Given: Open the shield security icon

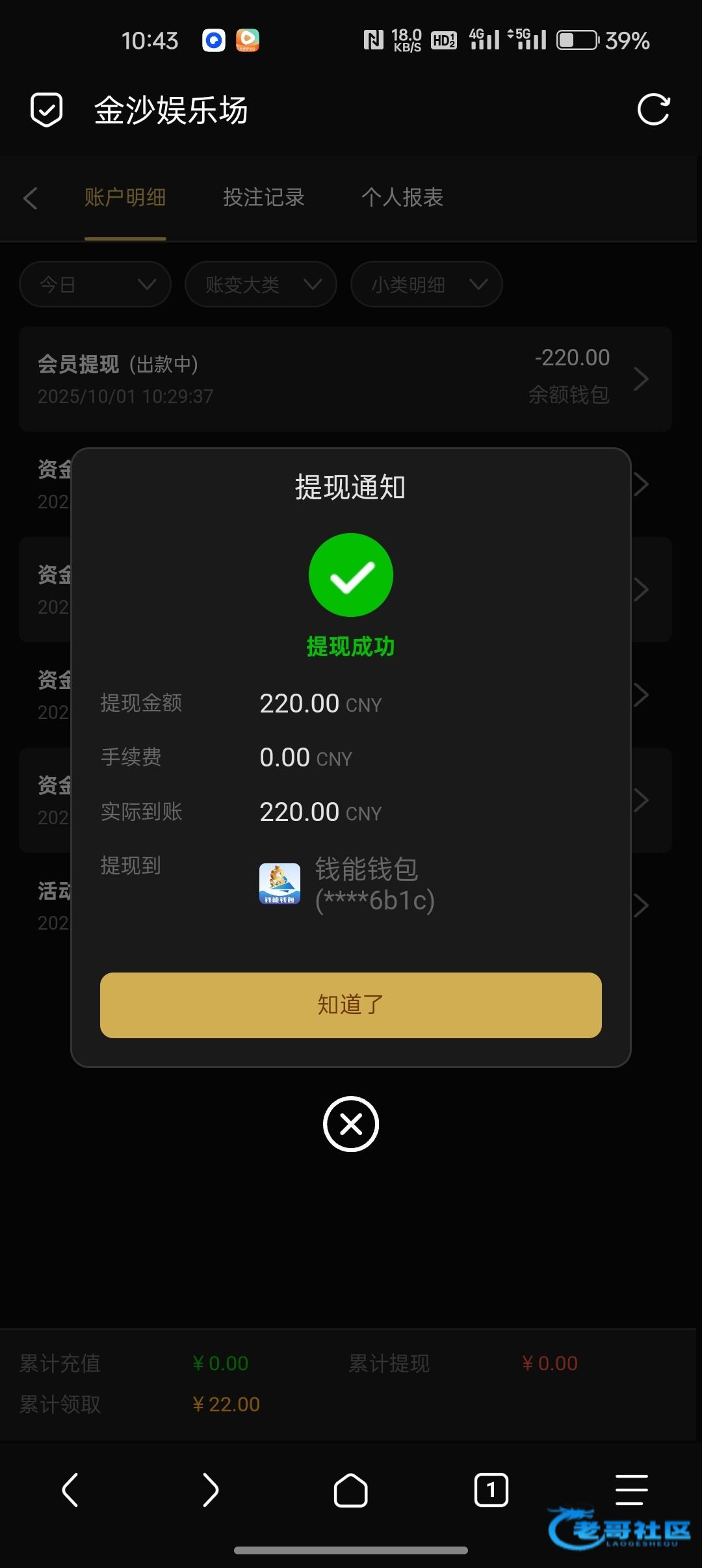Looking at the screenshot, I should pos(47,109).
